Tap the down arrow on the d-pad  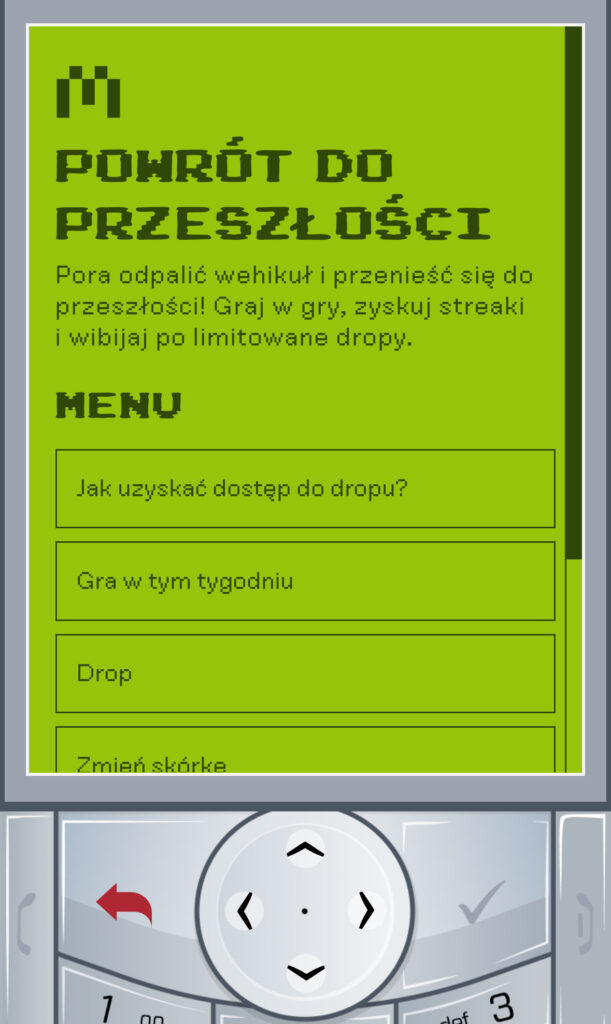coord(305,972)
